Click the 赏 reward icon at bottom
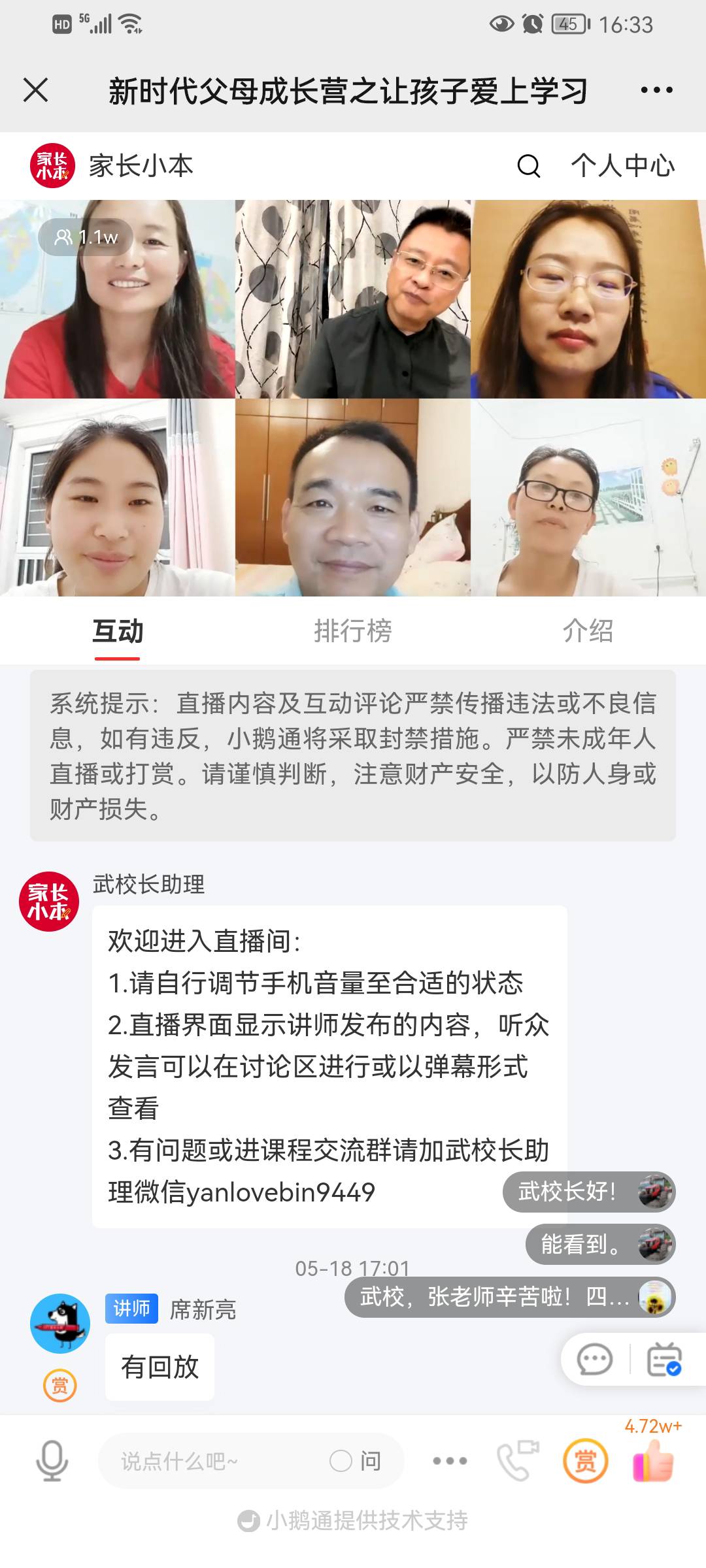 pyautogui.click(x=585, y=1461)
